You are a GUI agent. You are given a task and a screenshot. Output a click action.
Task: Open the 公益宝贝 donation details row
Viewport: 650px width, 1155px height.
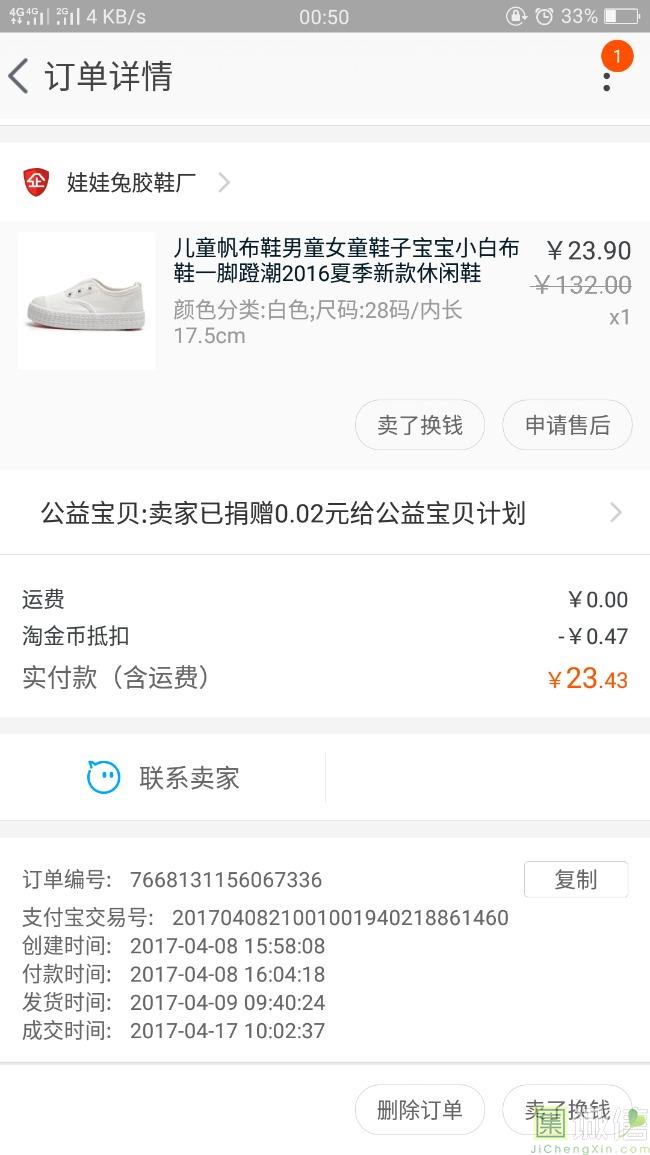click(x=325, y=514)
